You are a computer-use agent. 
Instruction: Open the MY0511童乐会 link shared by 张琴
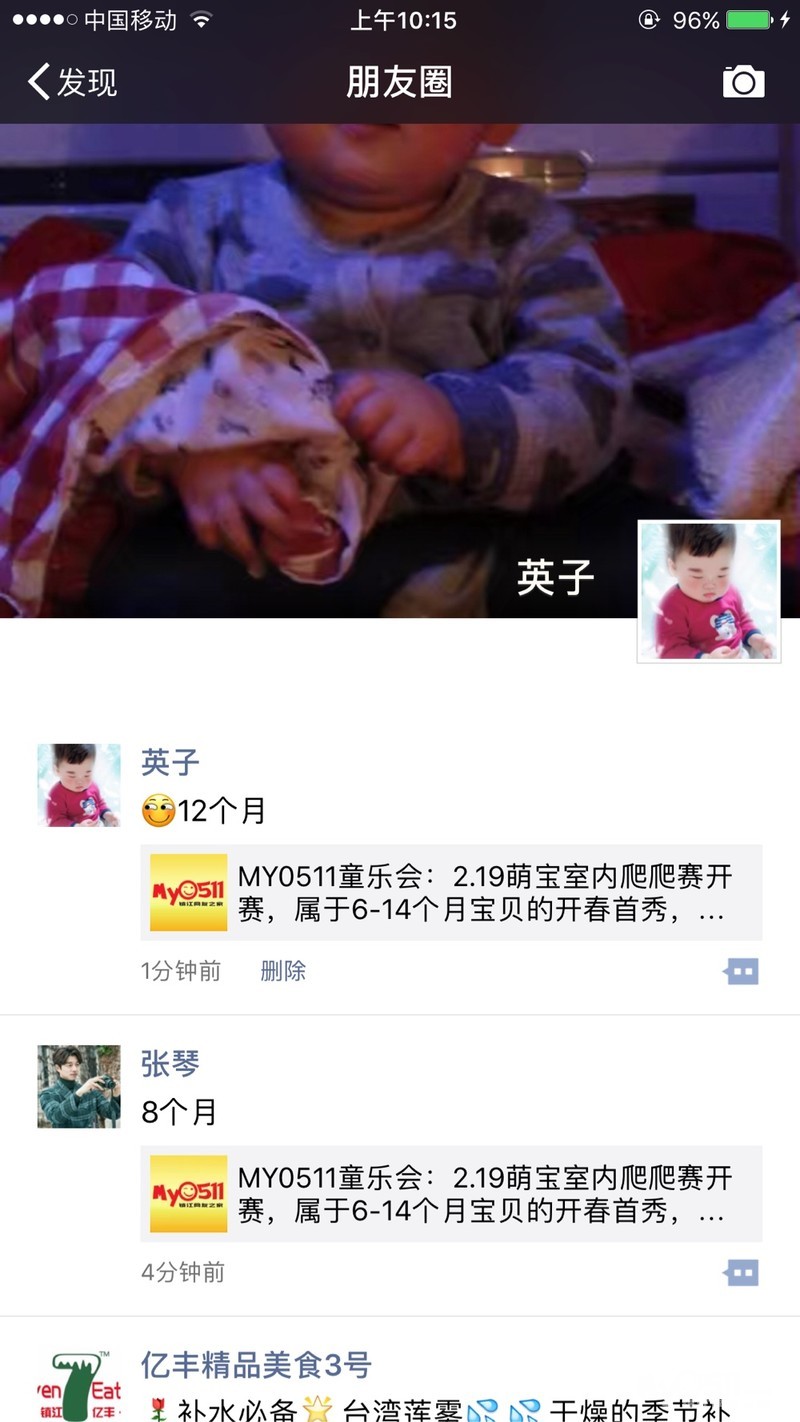(451, 1194)
